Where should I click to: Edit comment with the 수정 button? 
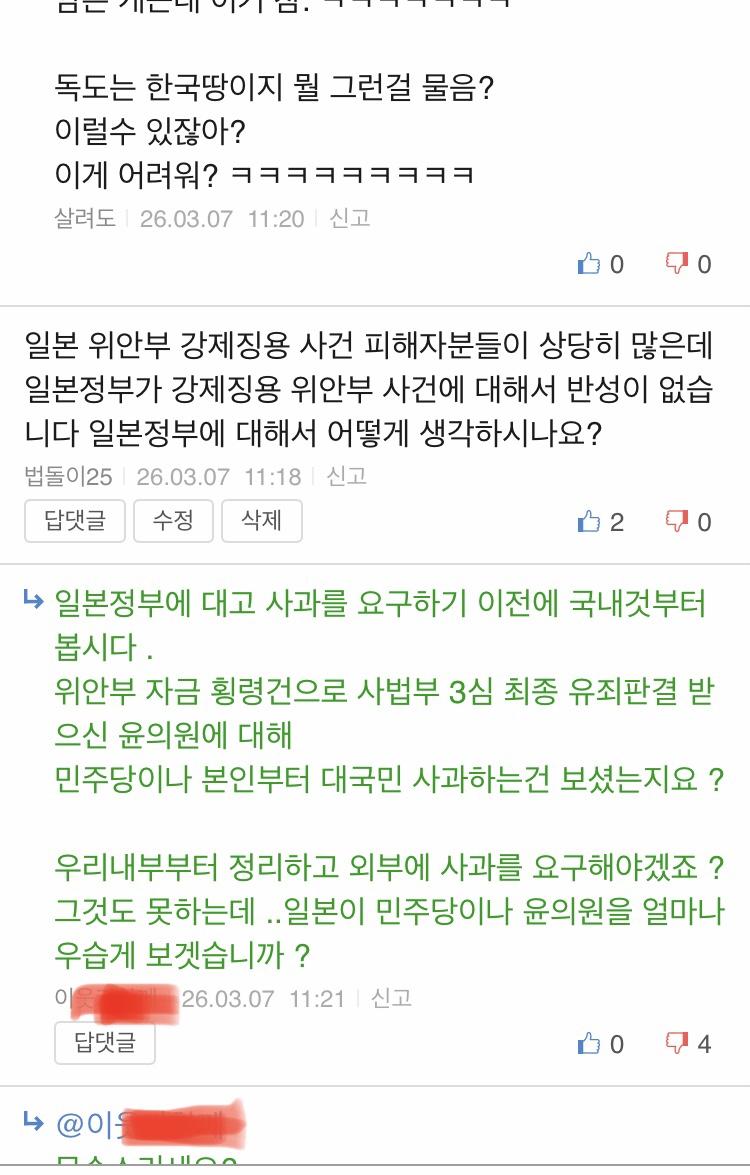173,521
